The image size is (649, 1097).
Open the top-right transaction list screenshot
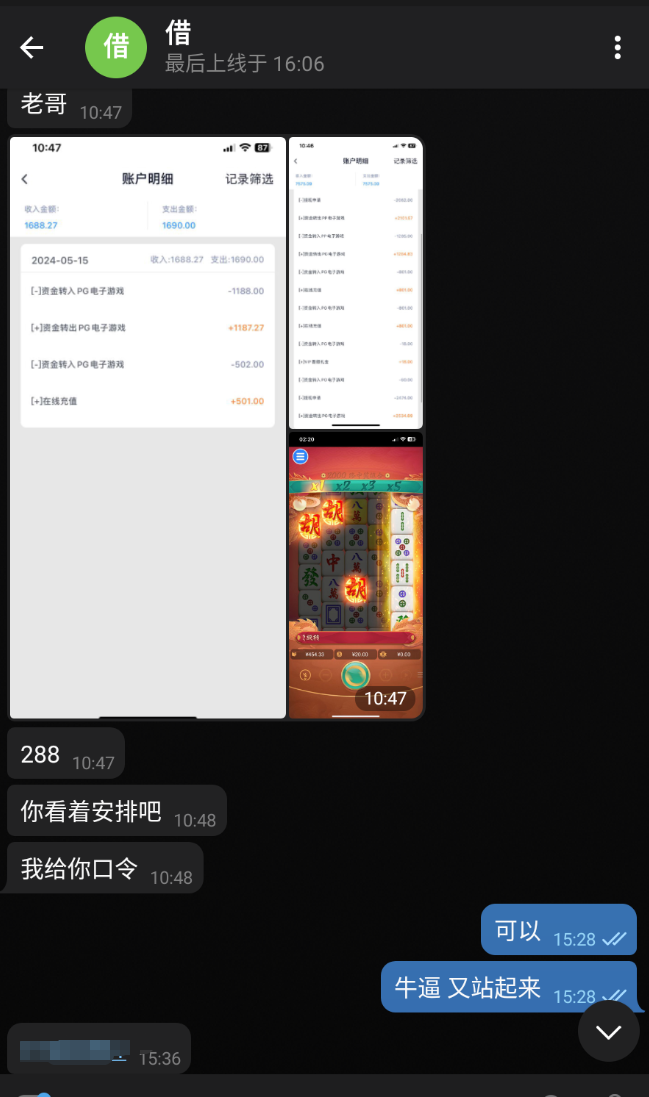(356, 283)
